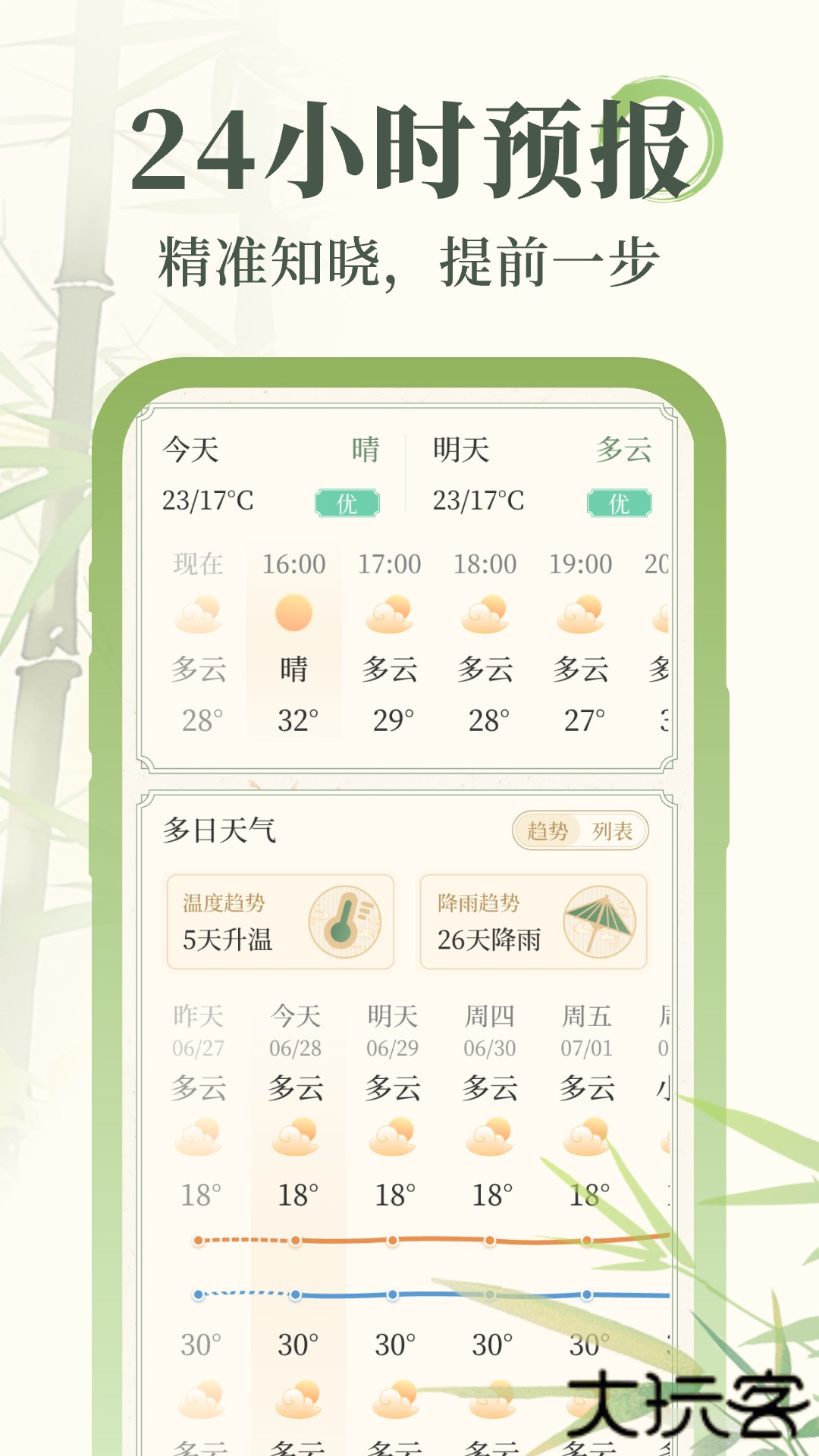Keep 趋势 view enabled for 多日天气
This screenshot has width=819, height=1456.
pyautogui.click(x=548, y=832)
